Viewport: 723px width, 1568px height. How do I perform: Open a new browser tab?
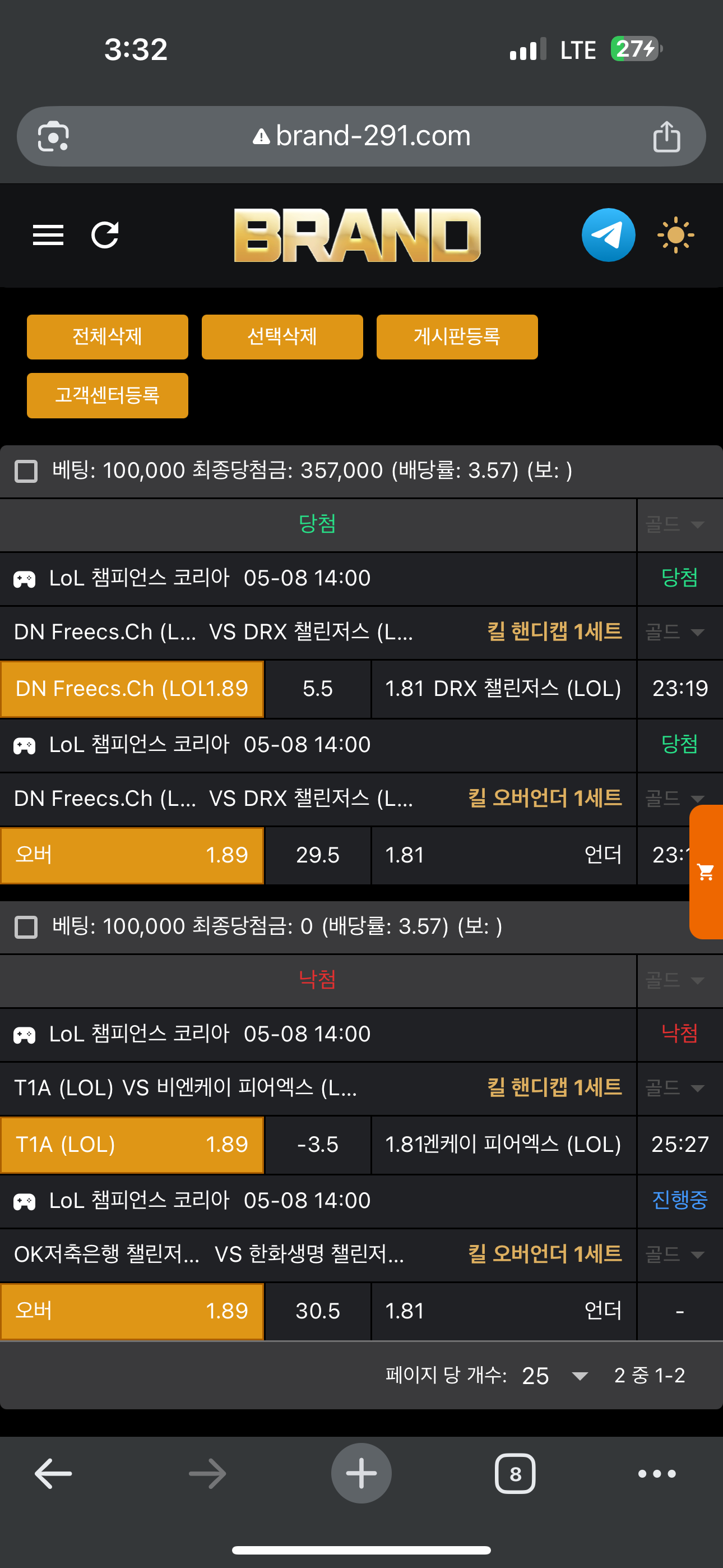pyautogui.click(x=361, y=1474)
